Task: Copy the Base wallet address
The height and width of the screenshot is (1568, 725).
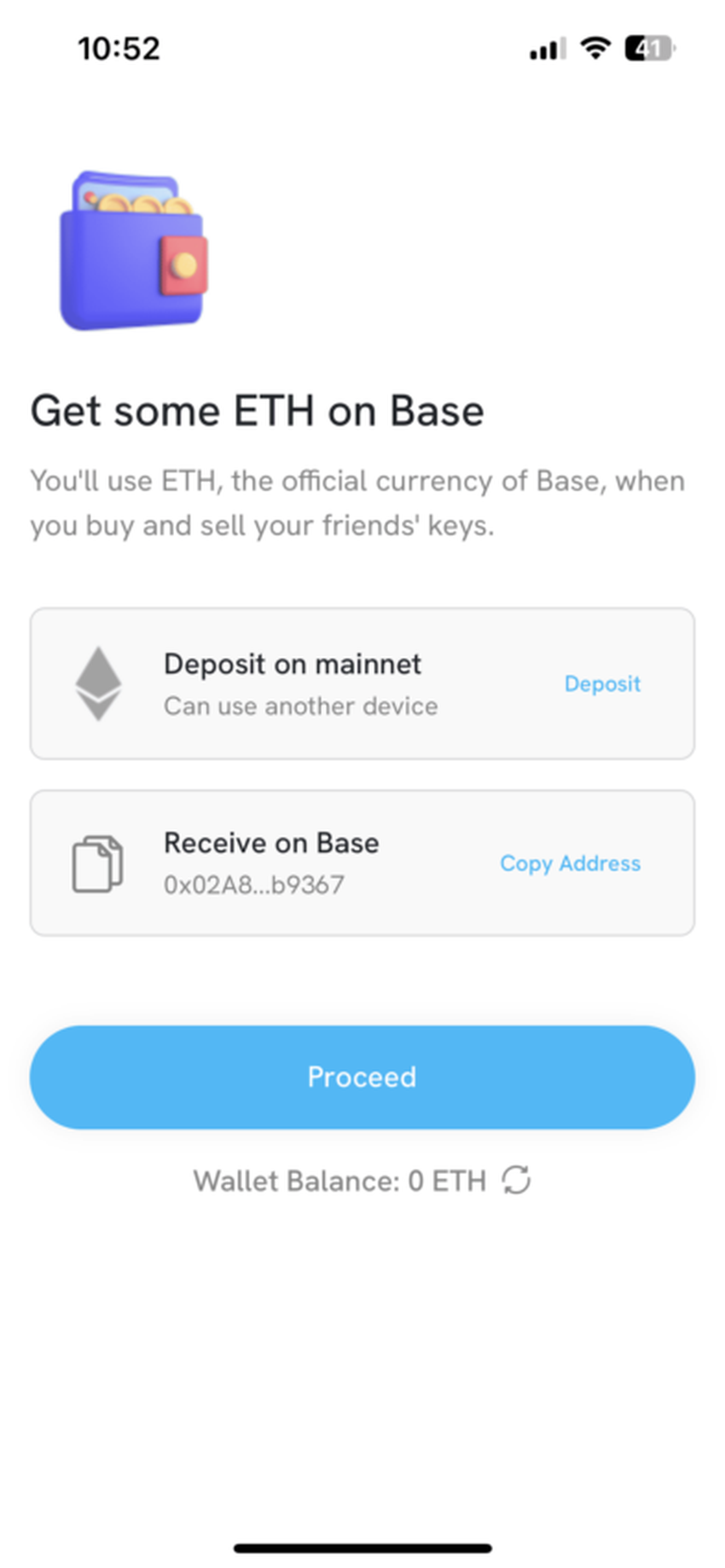Action: 570,863
